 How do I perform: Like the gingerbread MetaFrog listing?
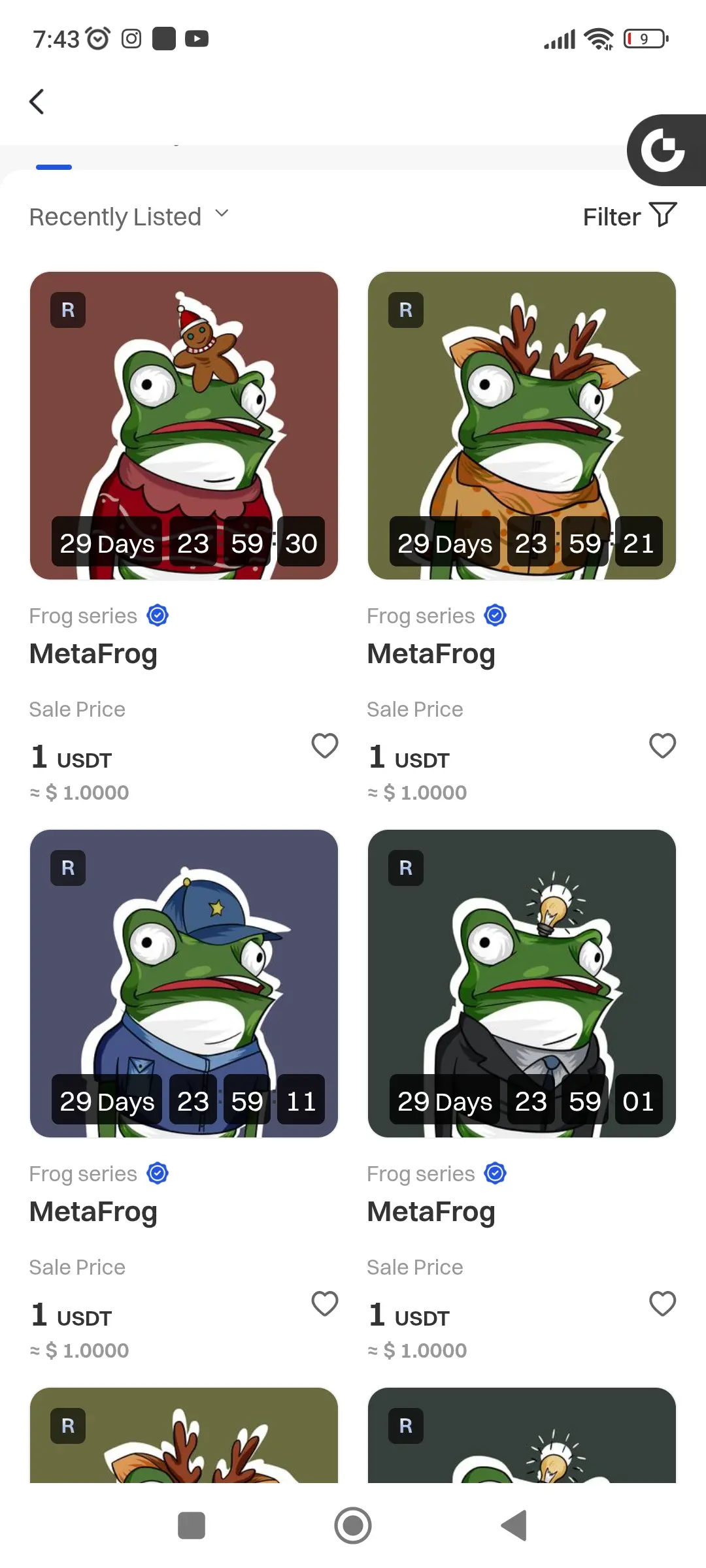324,745
